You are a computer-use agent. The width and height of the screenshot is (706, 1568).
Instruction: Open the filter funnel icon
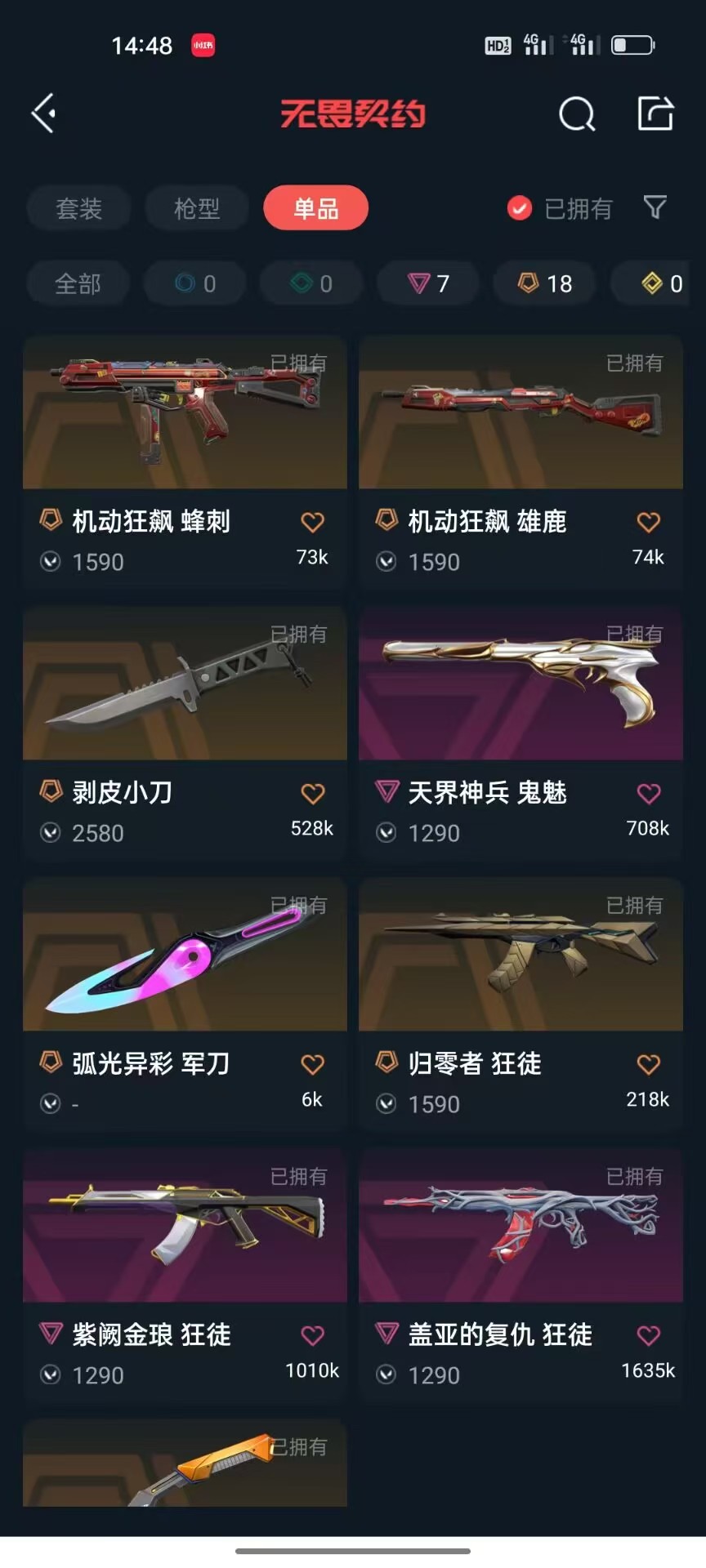coord(655,207)
